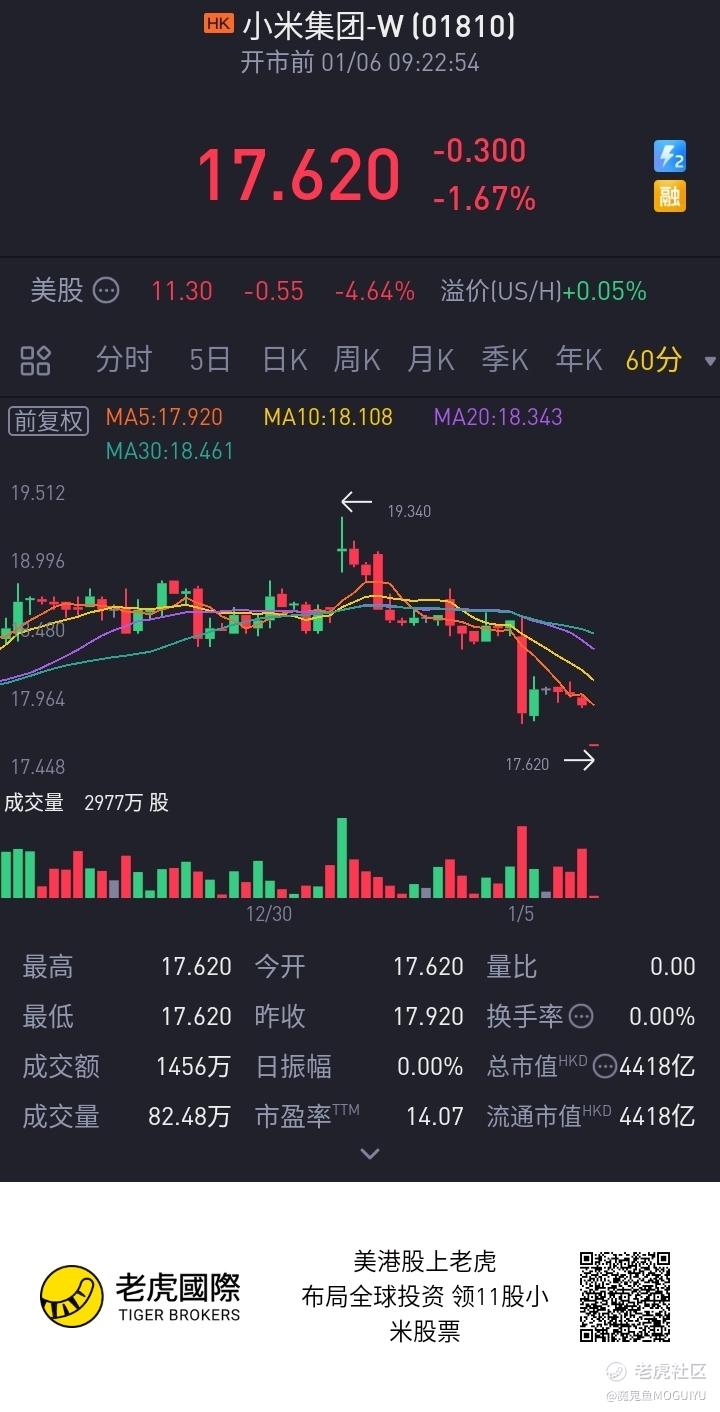This screenshot has height=1412, width=720.
Task: Select the 周K candlestick tab
Action: tap(357, 359)
